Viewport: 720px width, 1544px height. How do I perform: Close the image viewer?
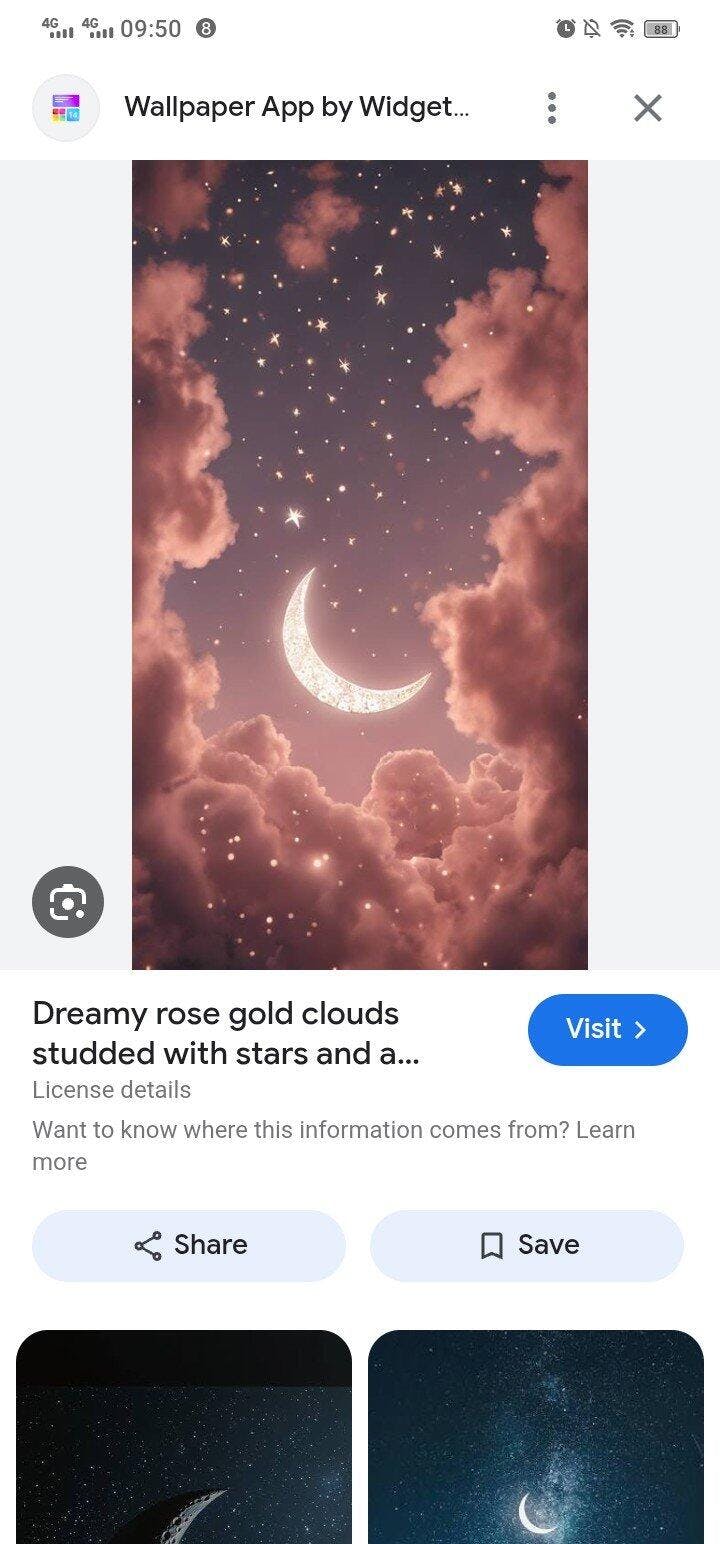point(648,108)
